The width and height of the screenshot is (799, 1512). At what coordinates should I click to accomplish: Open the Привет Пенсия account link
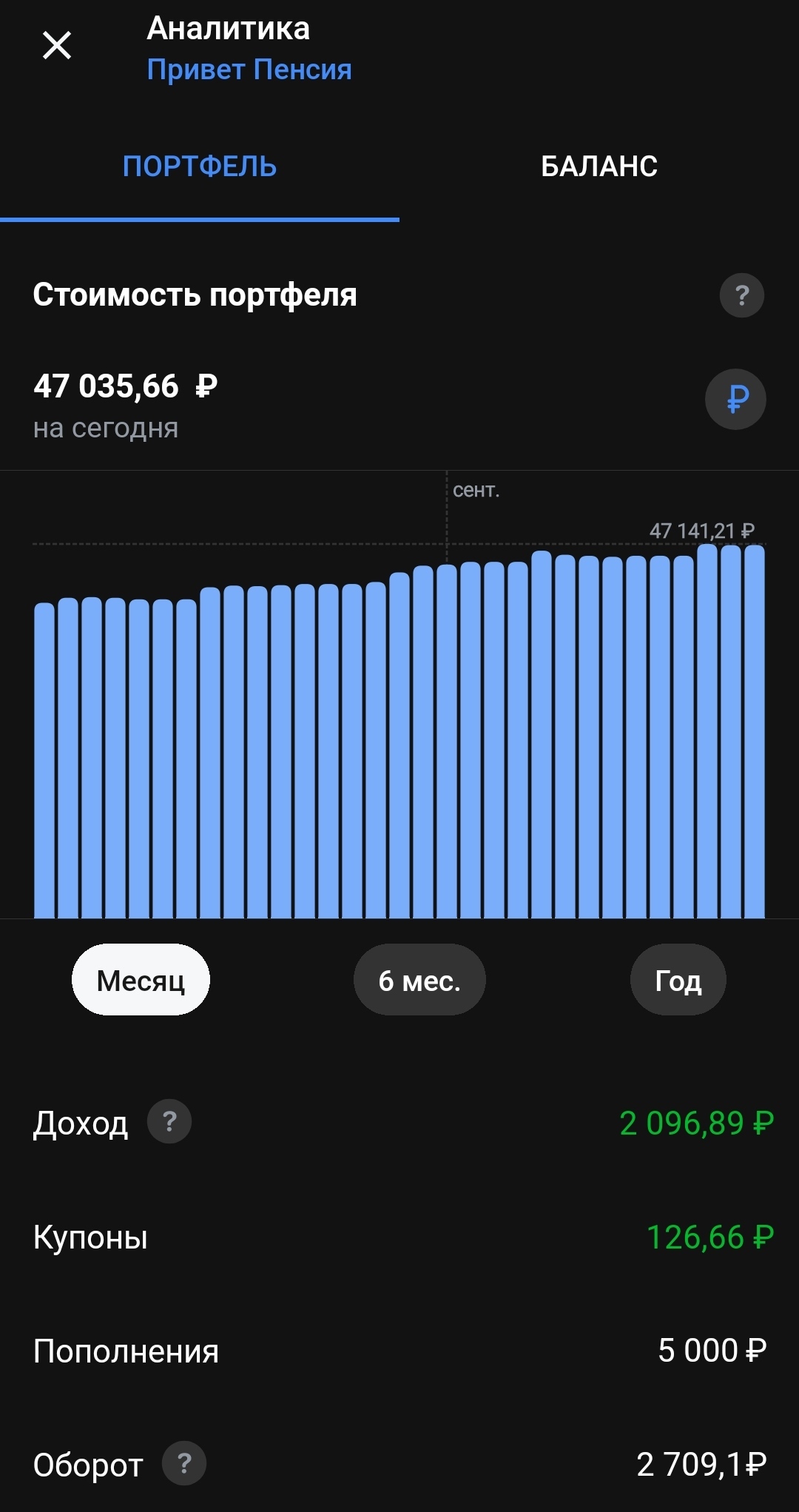pyautogui.click(x=249, y=70)
